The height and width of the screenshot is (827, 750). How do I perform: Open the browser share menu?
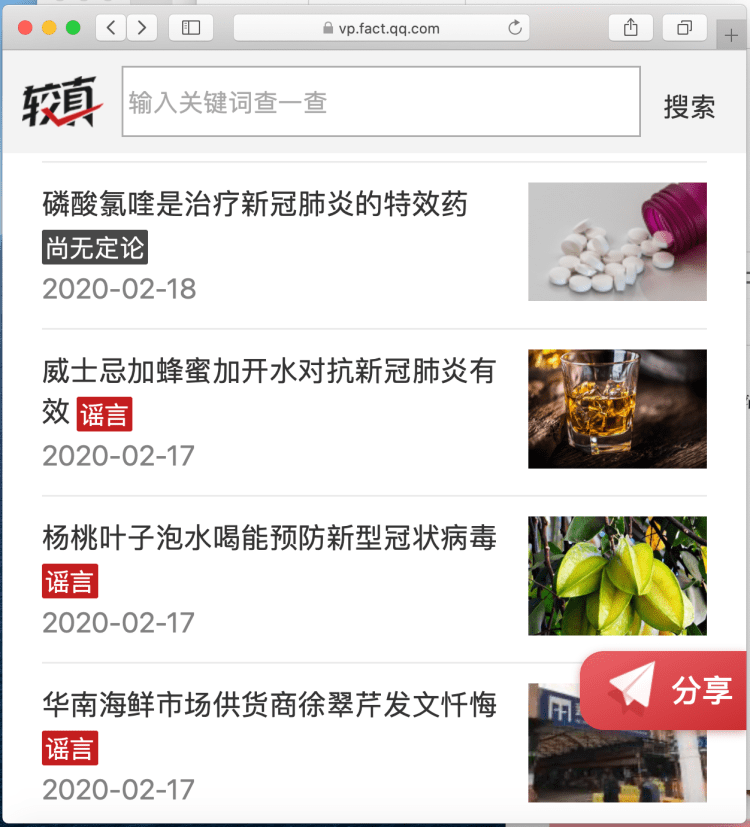[631, 28]
